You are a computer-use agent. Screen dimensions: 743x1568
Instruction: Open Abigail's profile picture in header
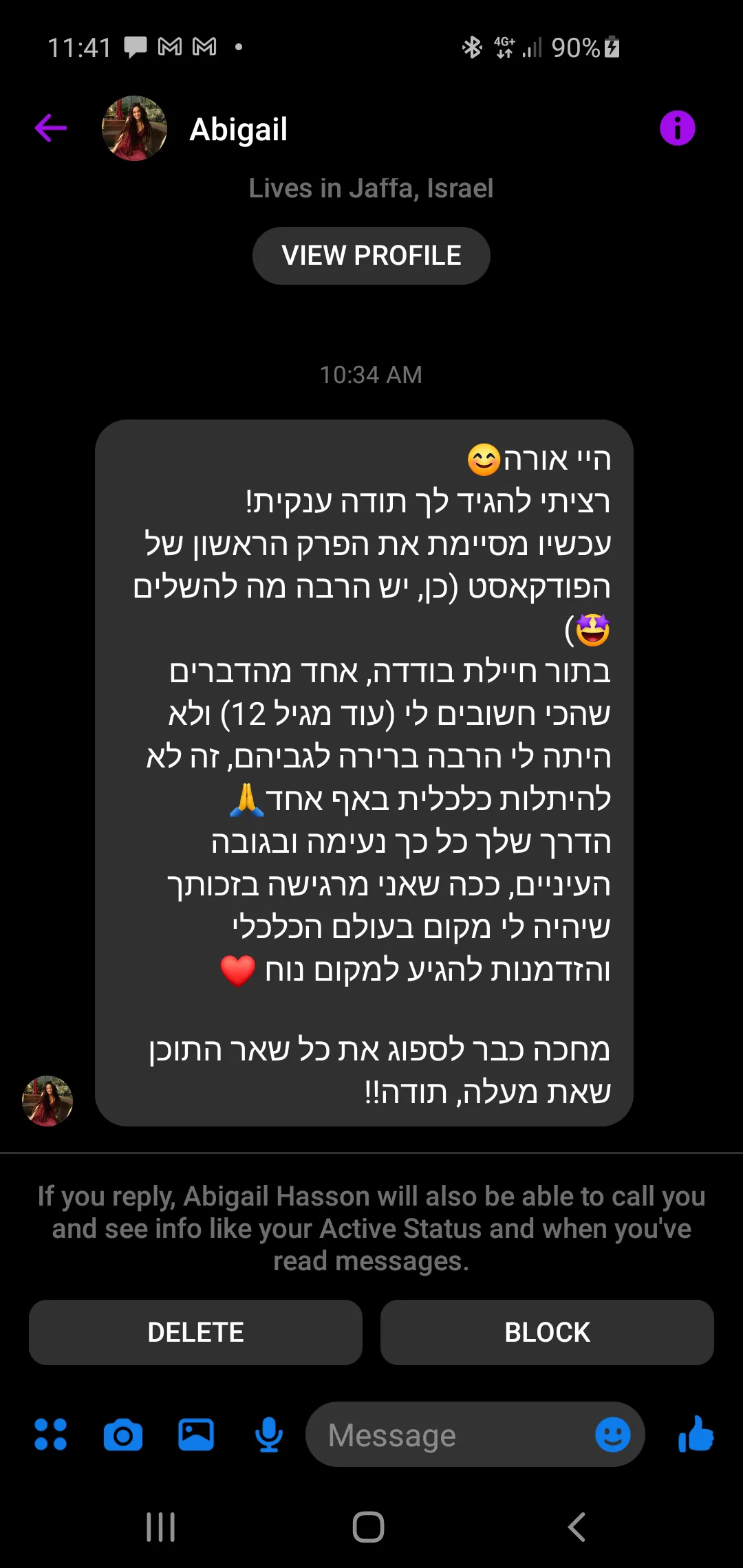(x=134, y=129)
